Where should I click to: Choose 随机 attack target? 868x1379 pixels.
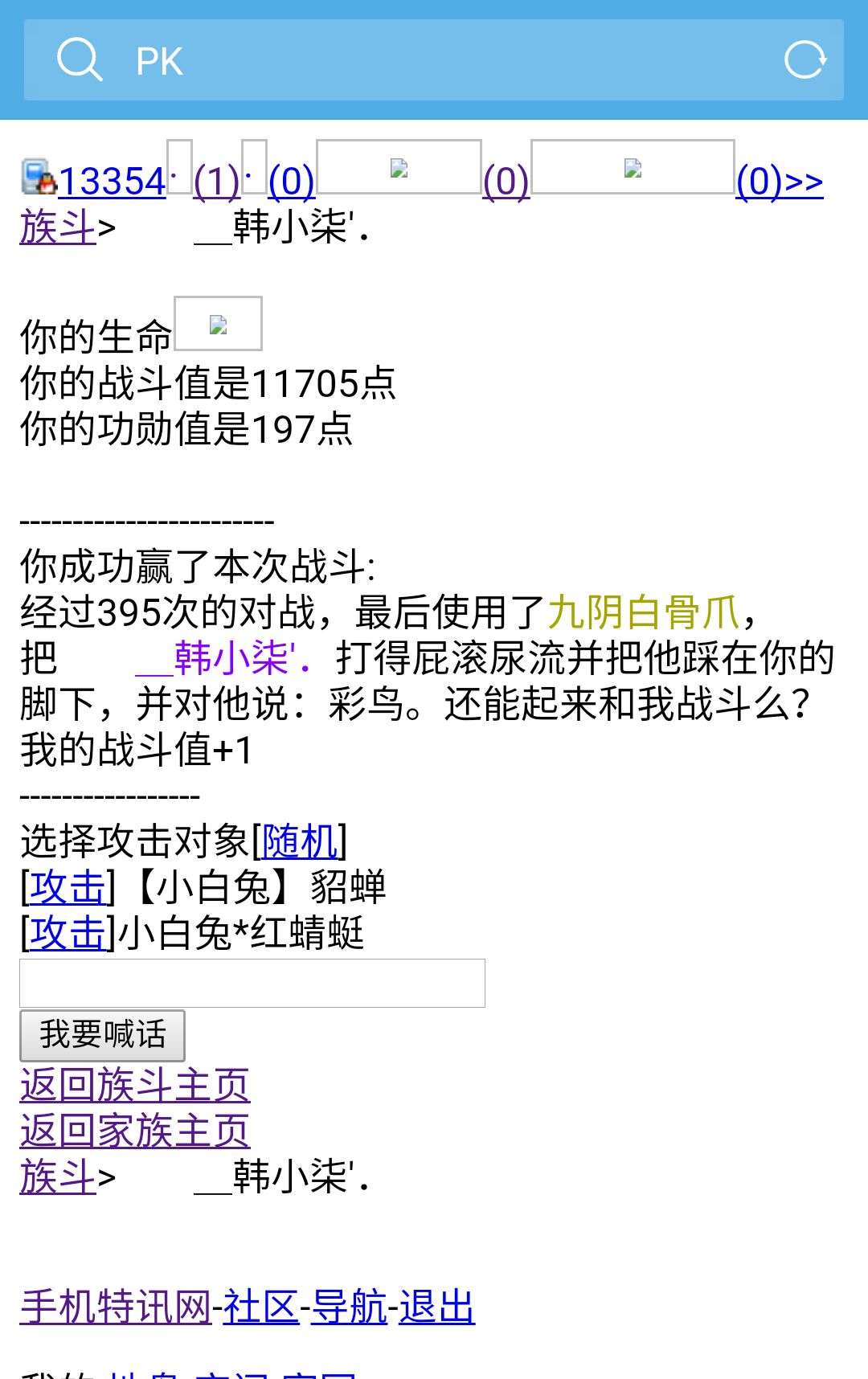pyautogui.click(x=299, y=842)
